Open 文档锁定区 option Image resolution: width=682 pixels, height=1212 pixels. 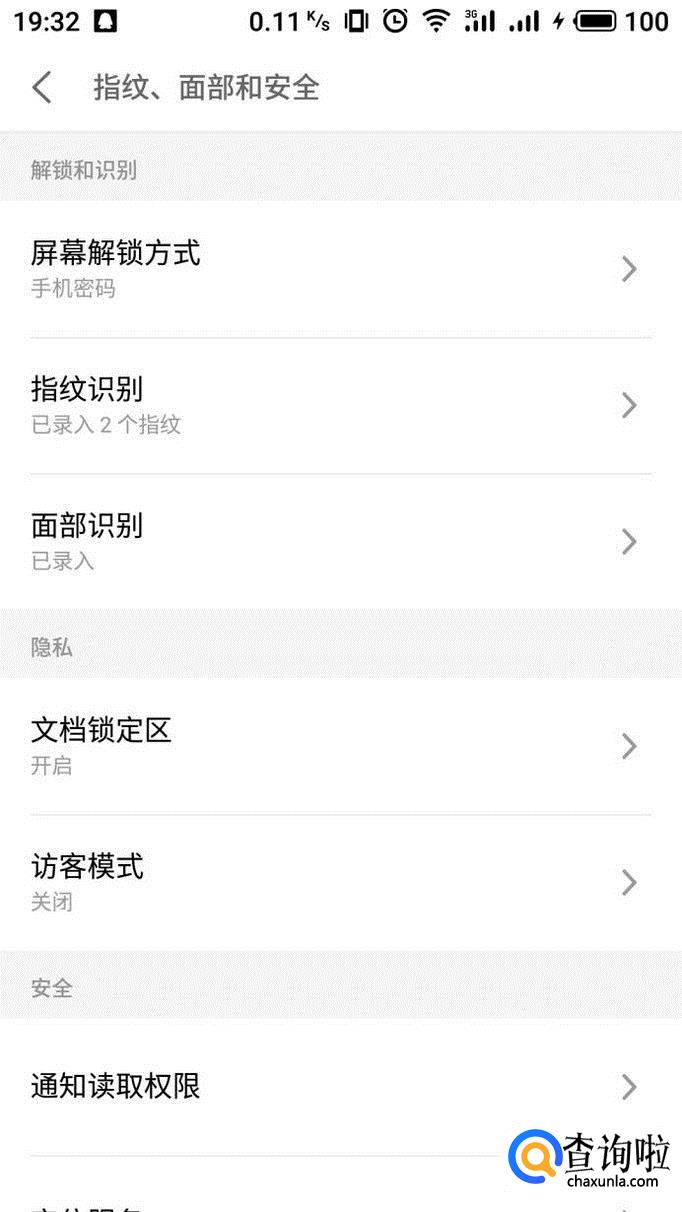coord(340,746)
